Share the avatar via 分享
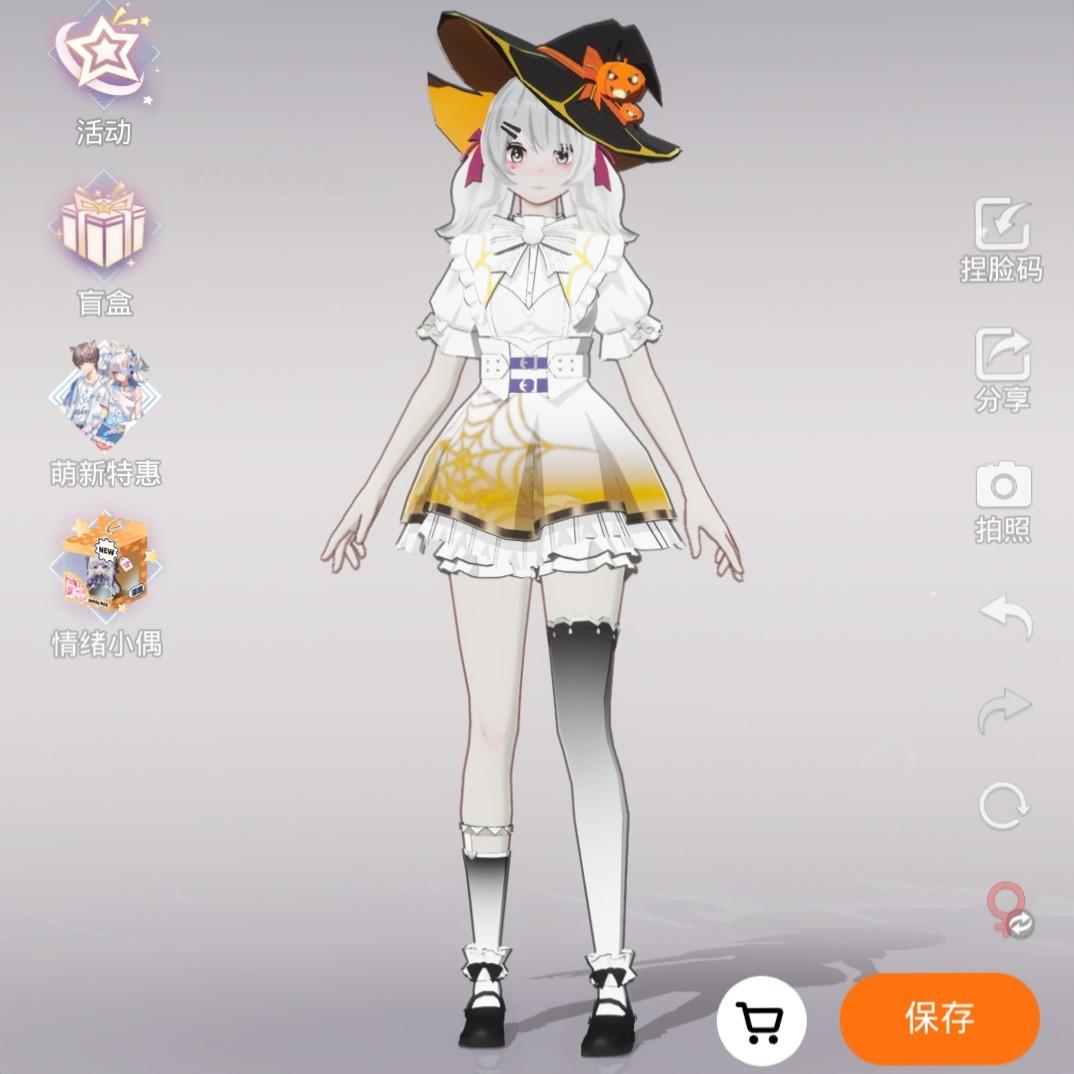1074x1074 pixels. pos(1003,371)
